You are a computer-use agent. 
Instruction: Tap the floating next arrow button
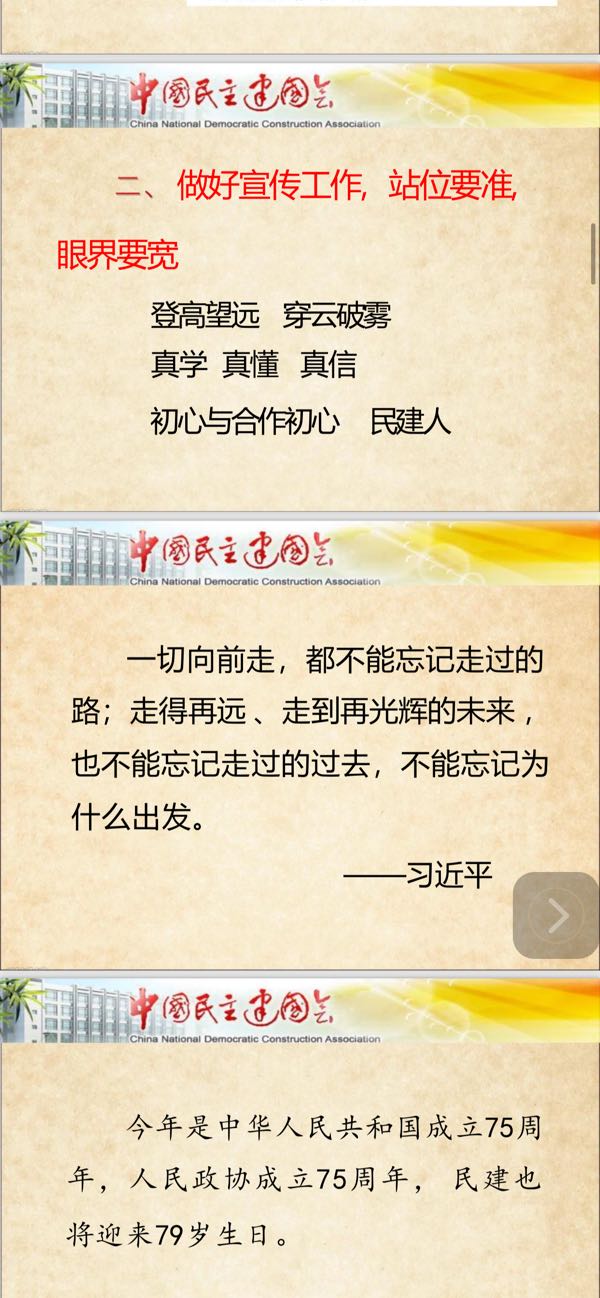(x=556, y=915)
